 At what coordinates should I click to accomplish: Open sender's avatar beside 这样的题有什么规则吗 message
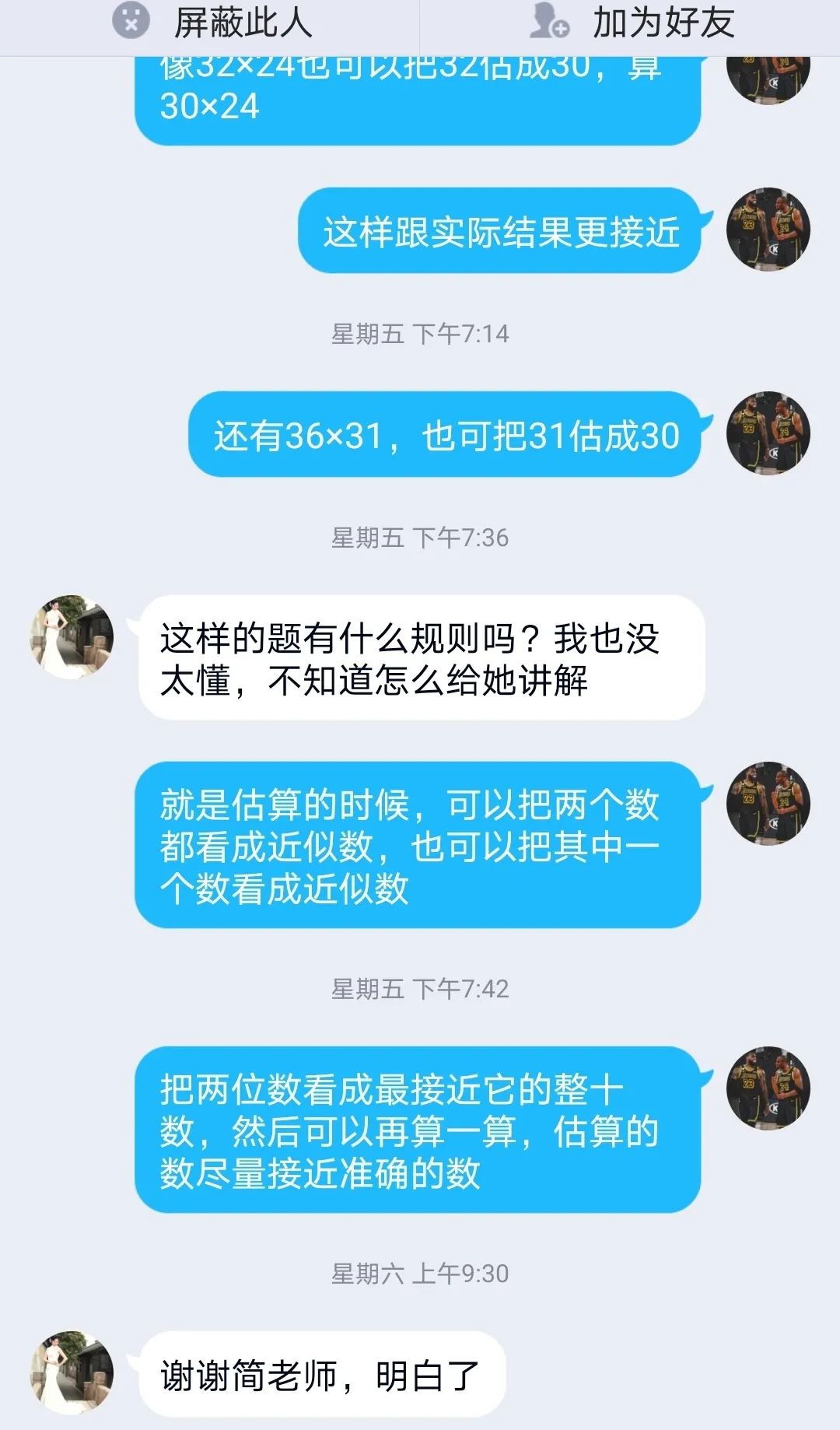point(72,637)
